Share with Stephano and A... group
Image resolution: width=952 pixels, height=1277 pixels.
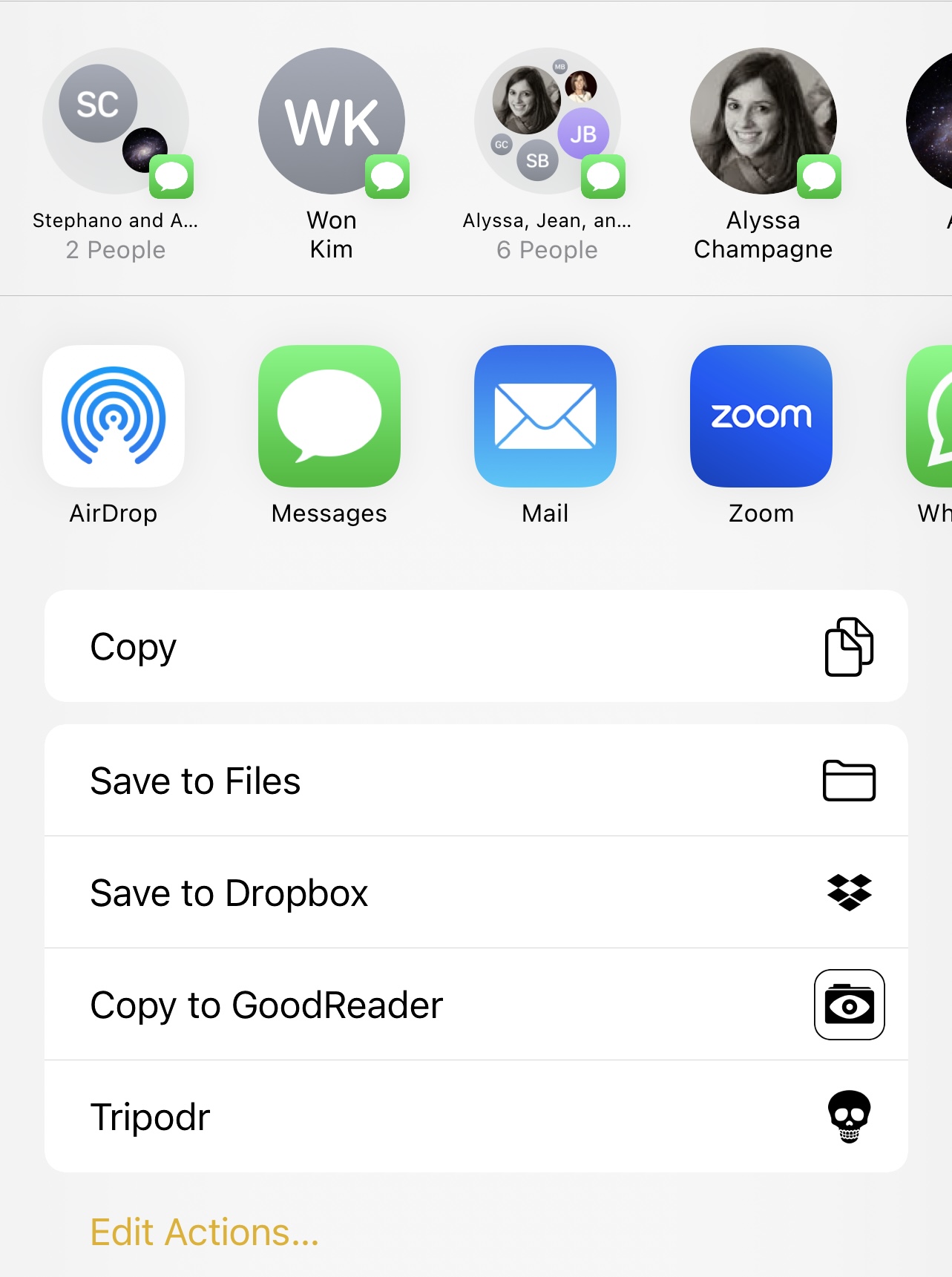pyautogui.click(x=116, y=122)
